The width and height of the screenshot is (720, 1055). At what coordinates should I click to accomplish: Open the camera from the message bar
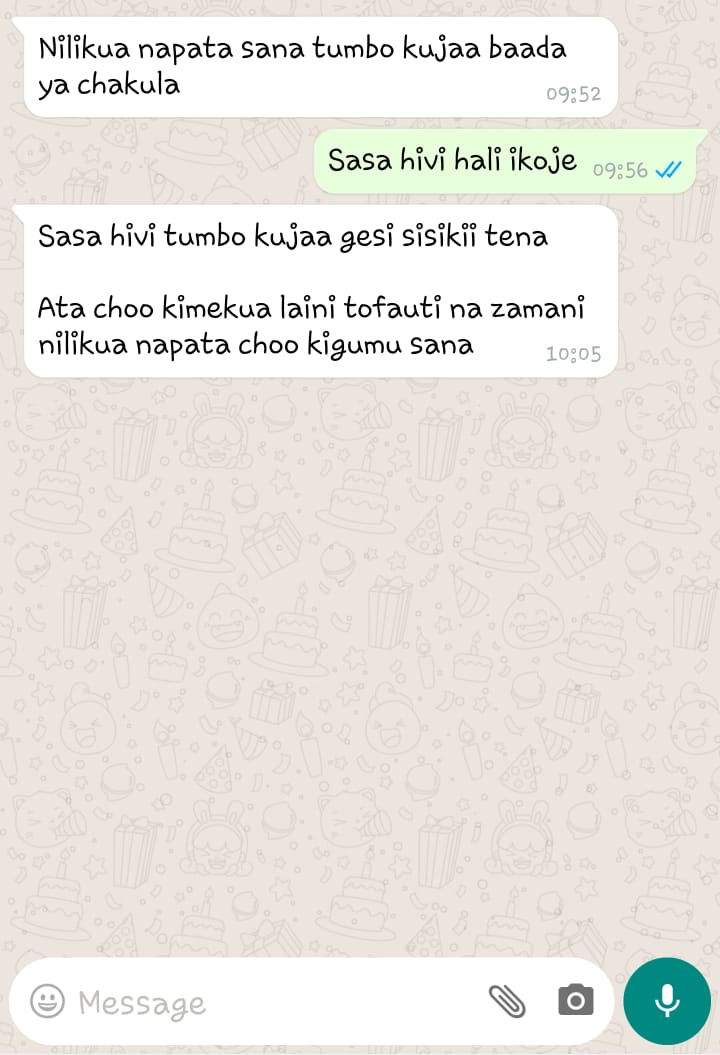tap(575, 1001)
